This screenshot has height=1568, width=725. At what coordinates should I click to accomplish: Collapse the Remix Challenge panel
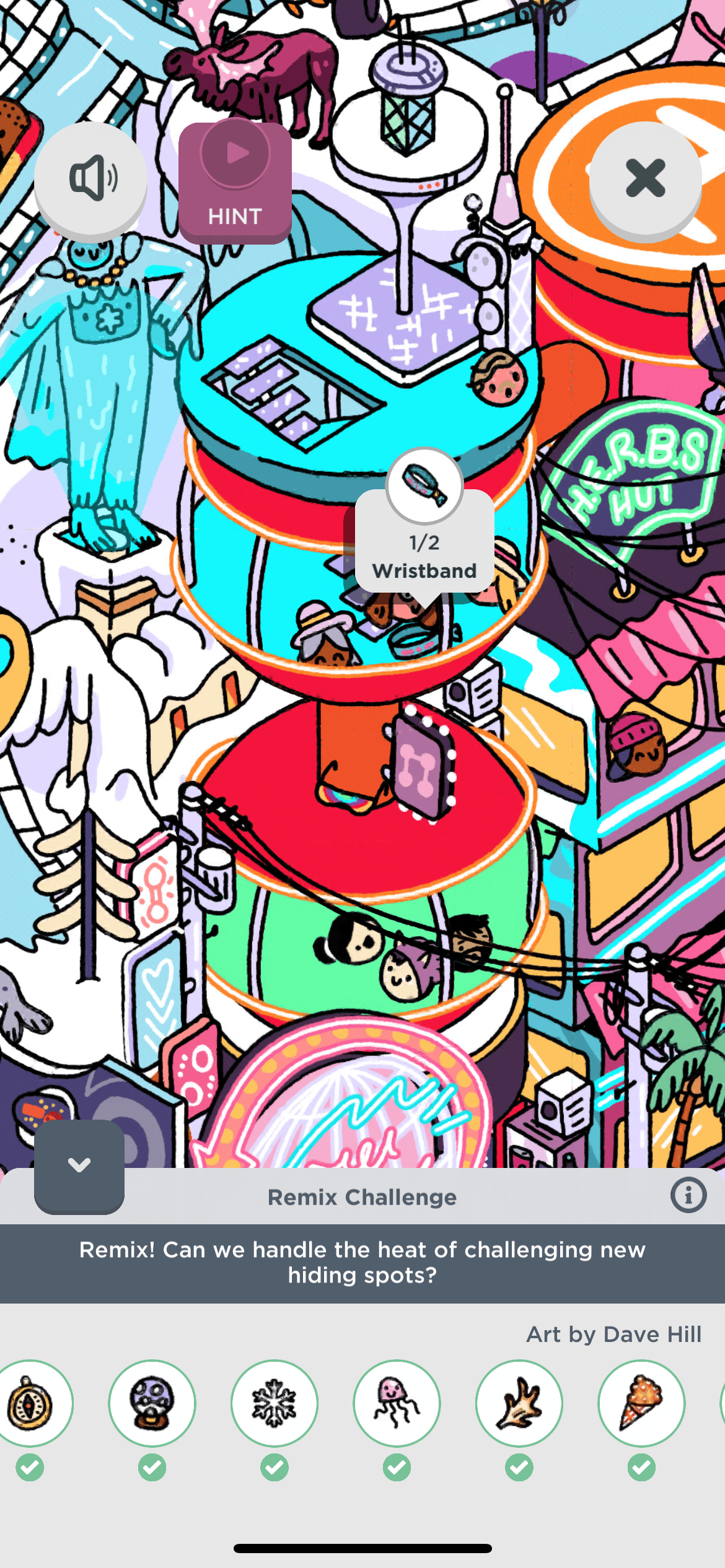(79, 1165)
